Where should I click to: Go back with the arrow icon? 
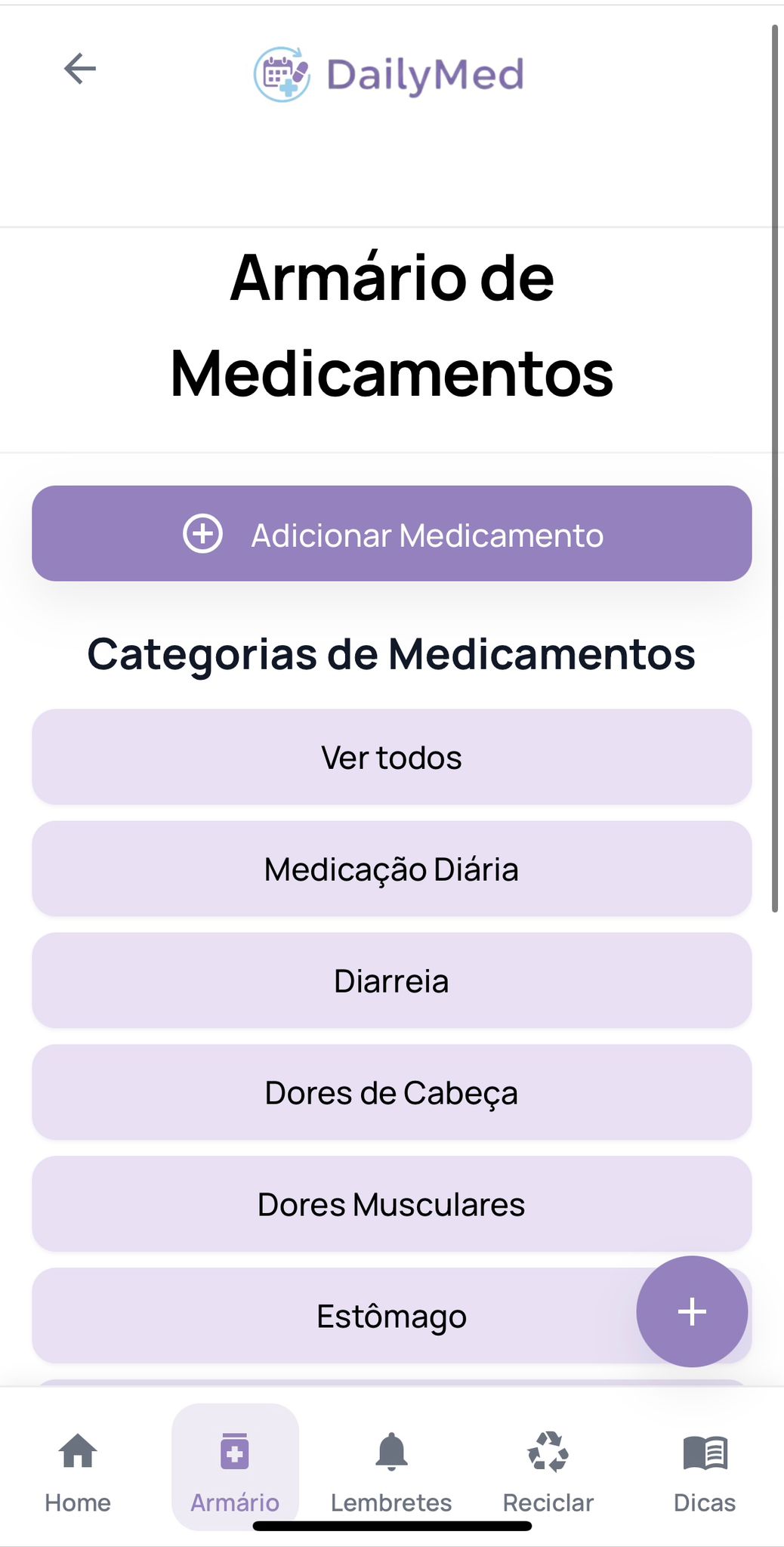80,69
